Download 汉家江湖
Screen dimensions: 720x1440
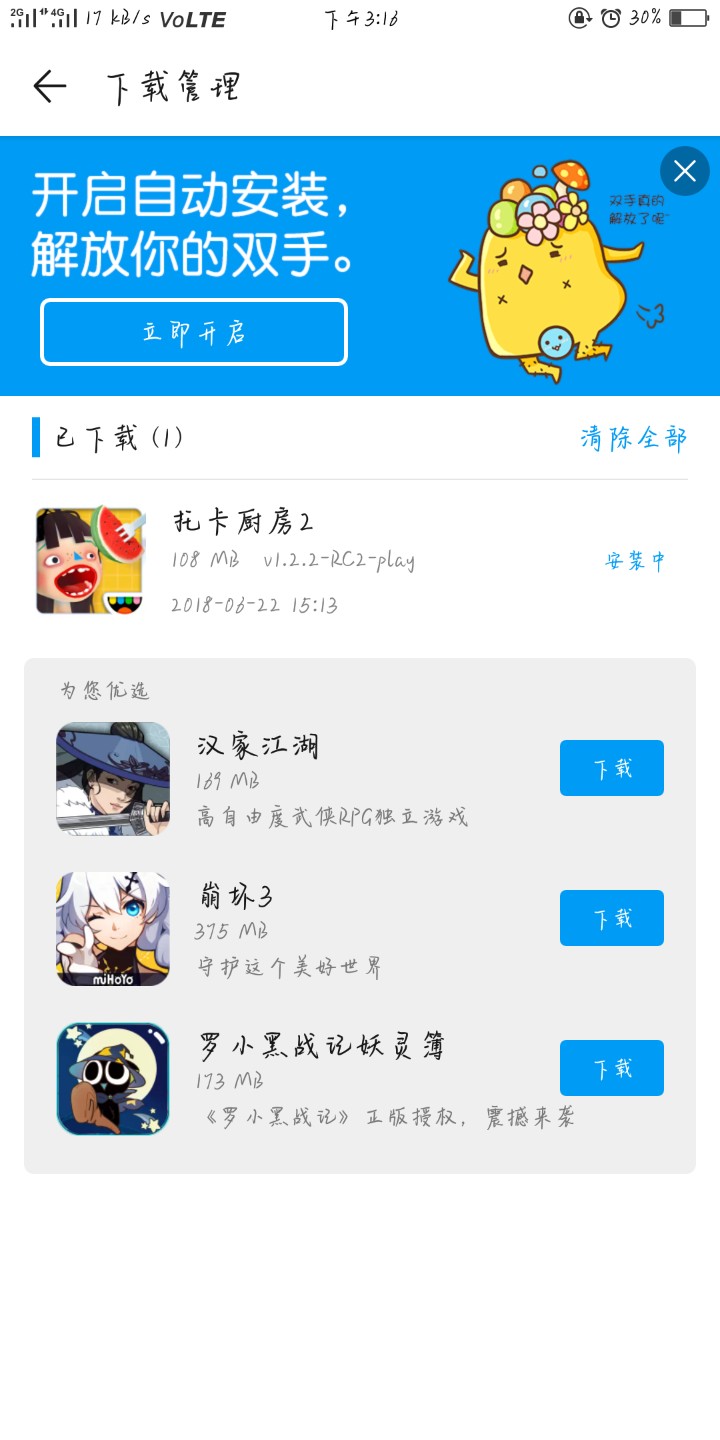pyautogui.click(x=611, y=768)
